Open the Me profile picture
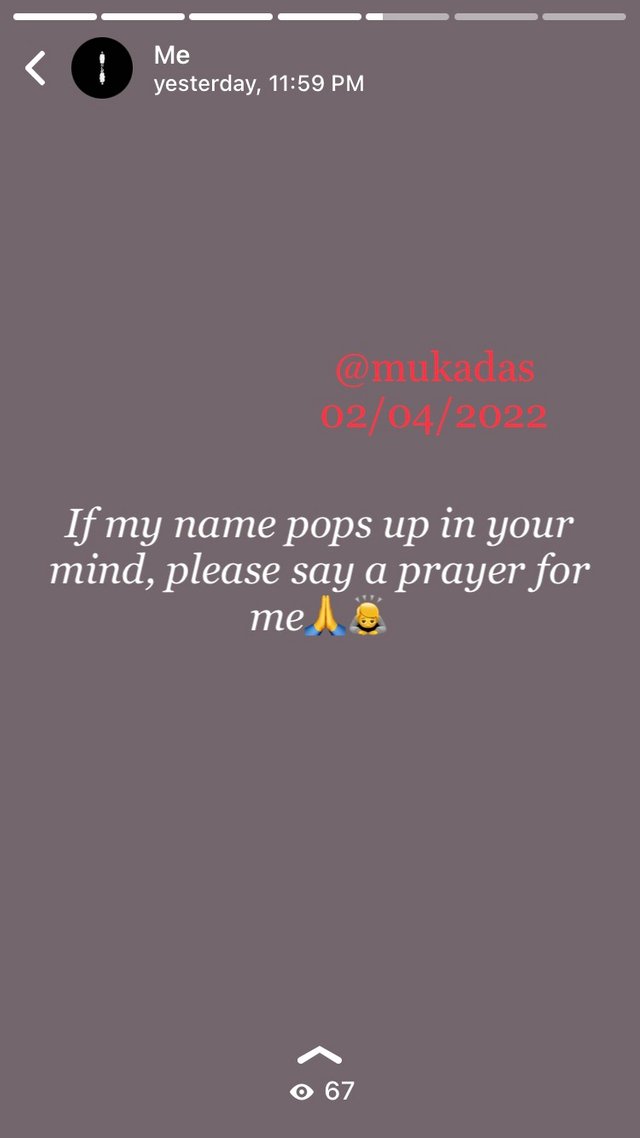Image resolution: width=640 pixels, height=1138 pixels. [x=102, y=68]
